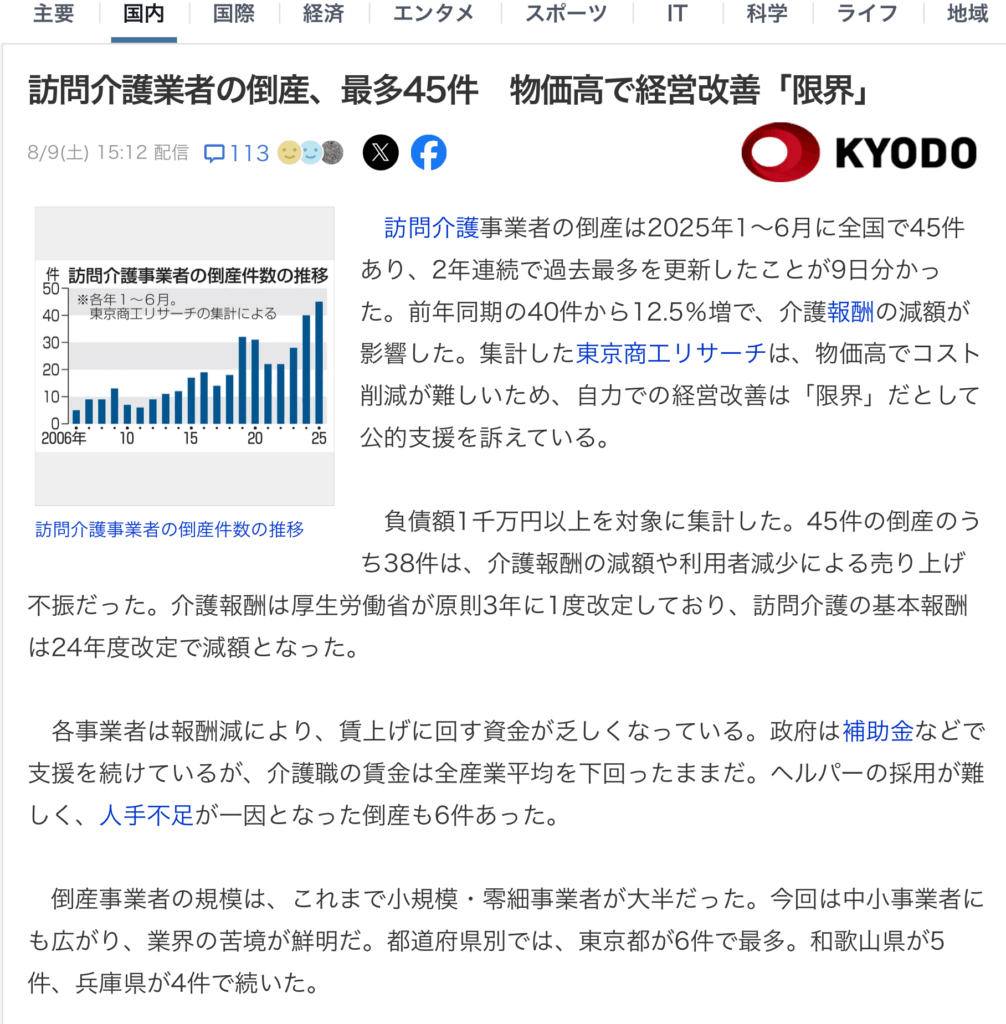Open the IT news tab
Viewport: 1006px width, 1024px height.
tap(677, 14)
